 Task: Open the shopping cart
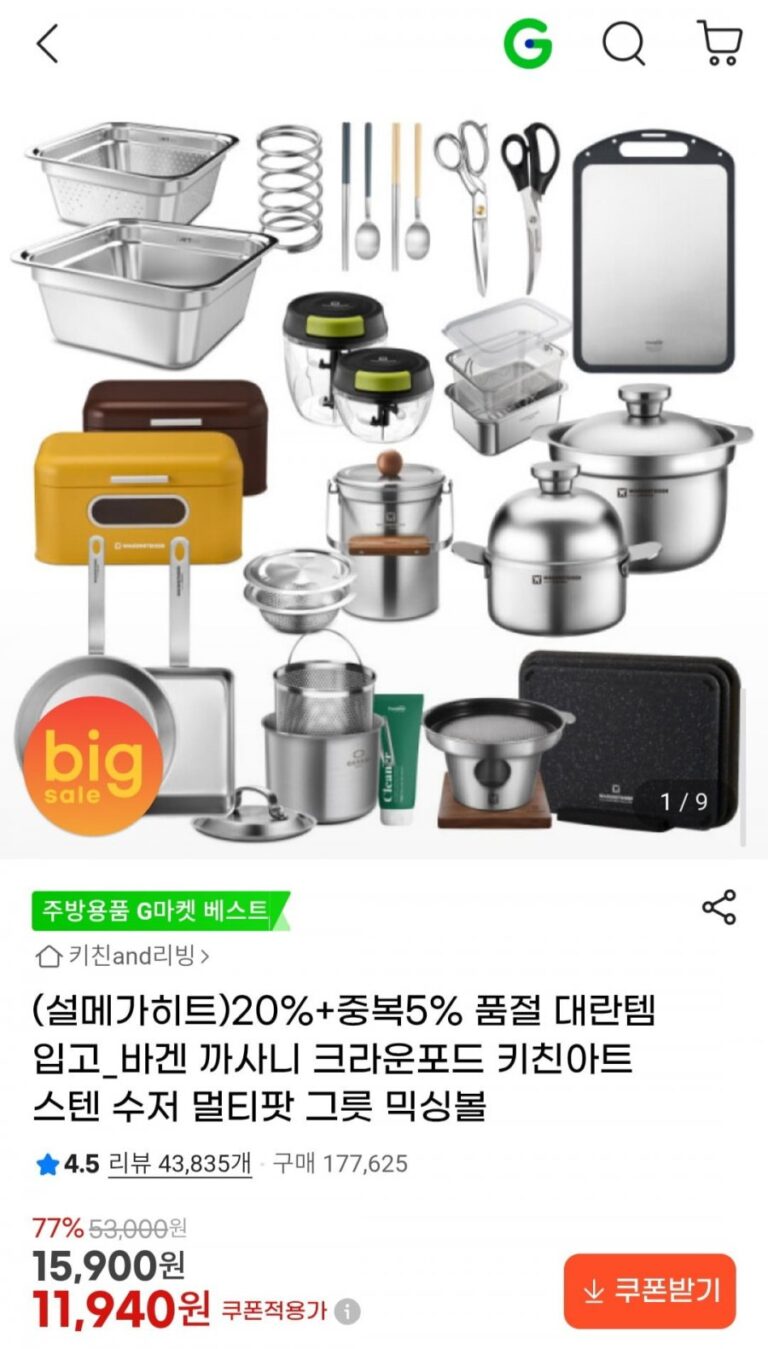719,44
